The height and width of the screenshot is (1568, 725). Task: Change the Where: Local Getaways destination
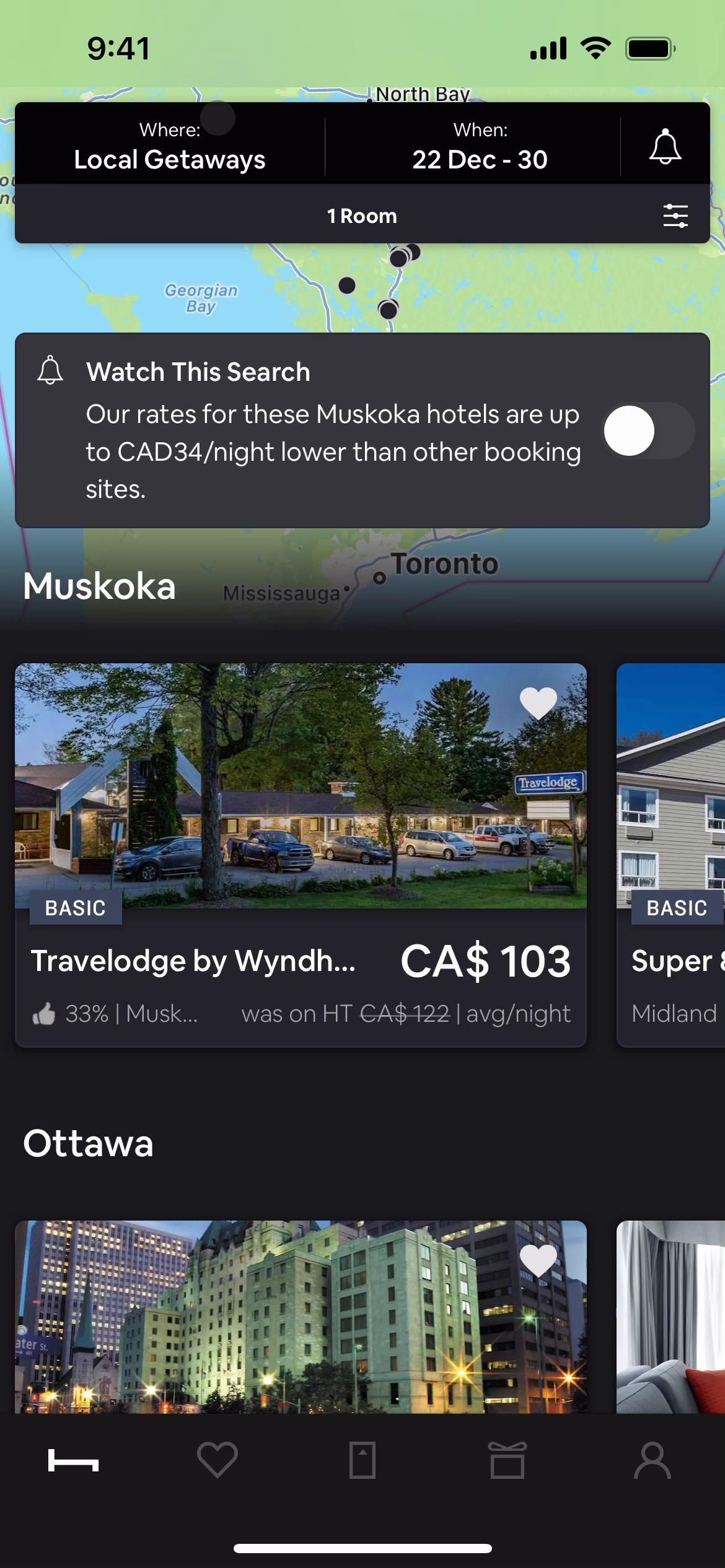(x=169, y=146)
